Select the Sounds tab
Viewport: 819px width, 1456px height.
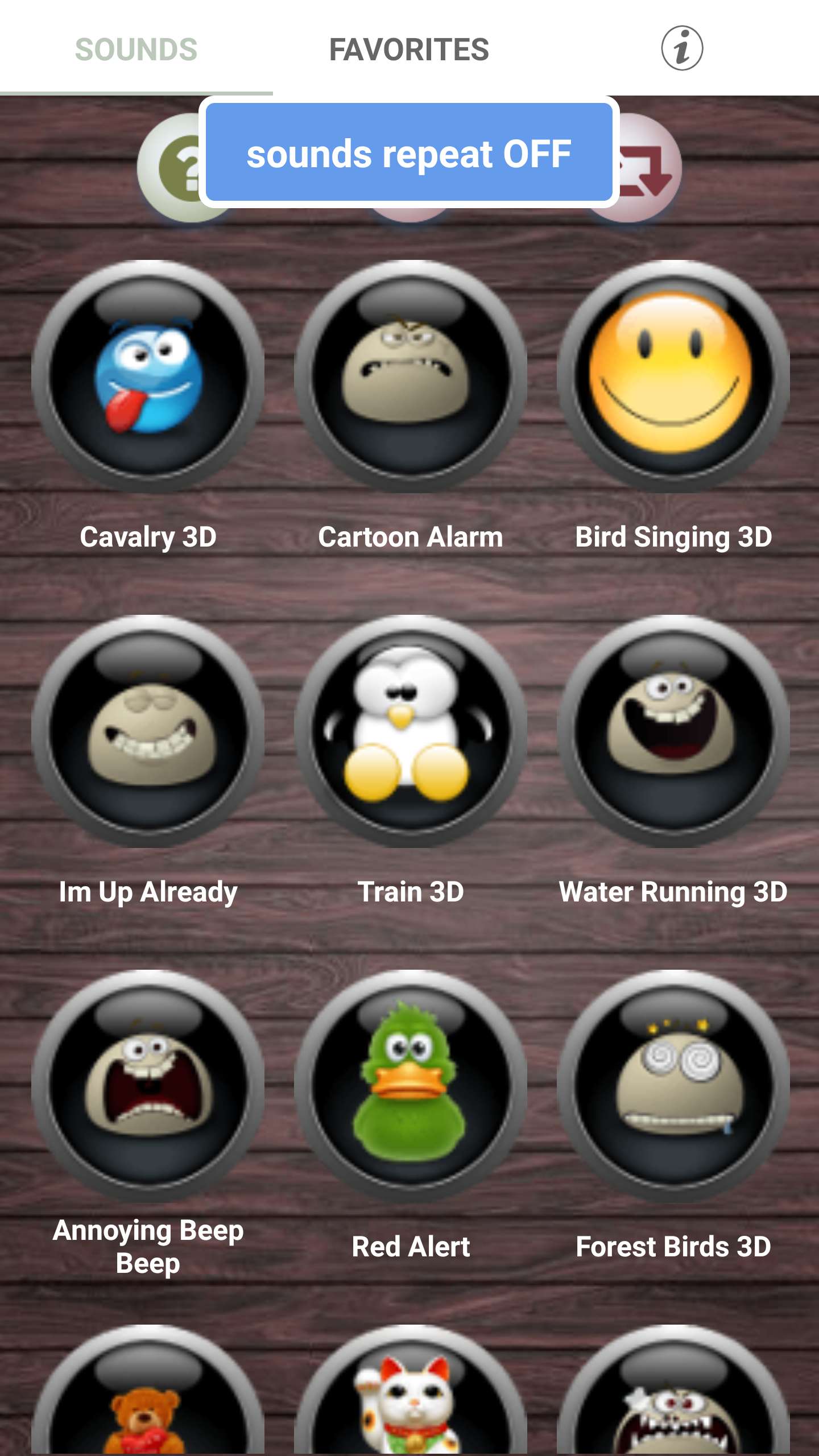click(x=136, y=49)
